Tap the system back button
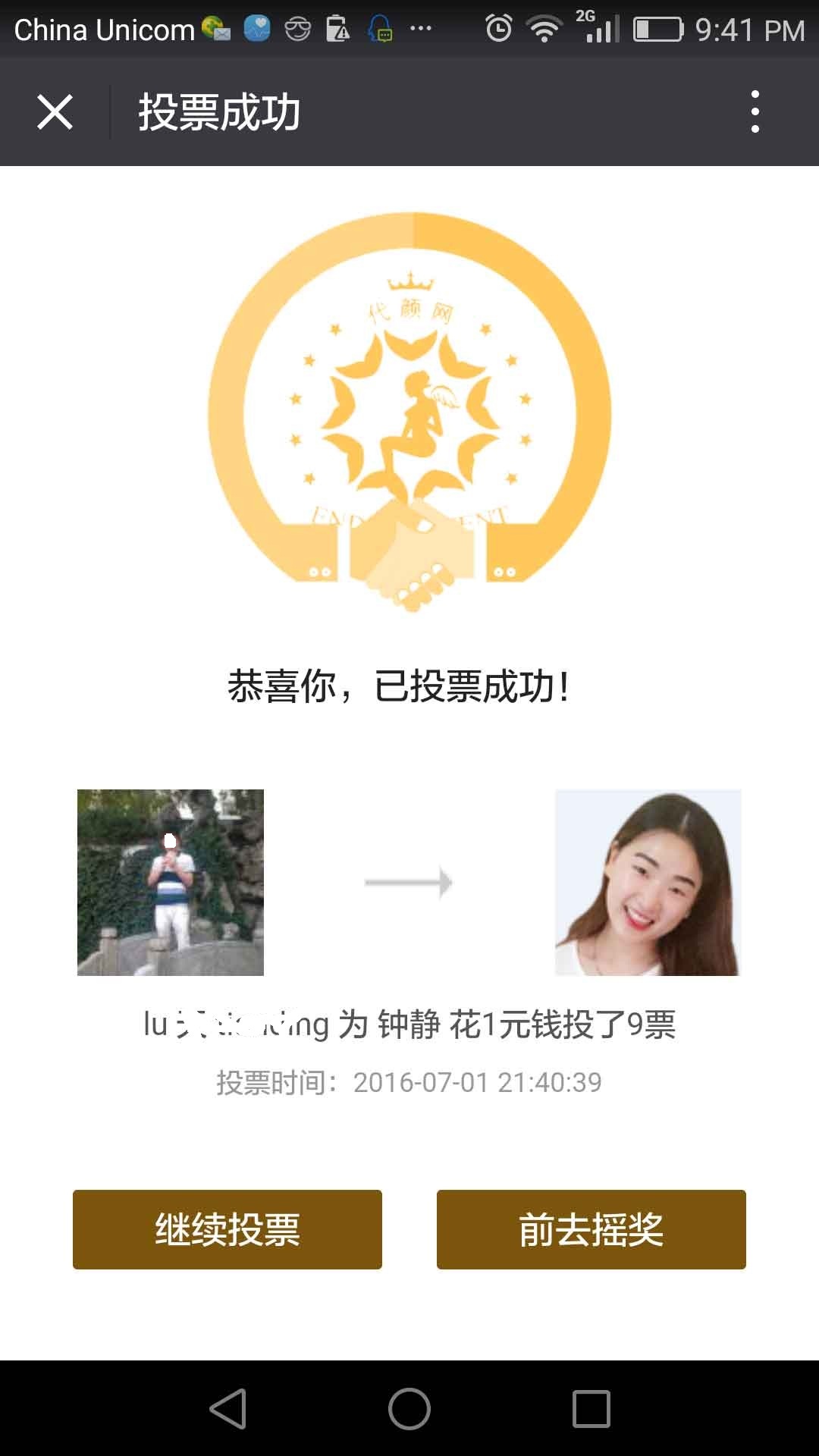Image resolution: width=819 pixels, height=1456 pixels. pos(227,1409)
